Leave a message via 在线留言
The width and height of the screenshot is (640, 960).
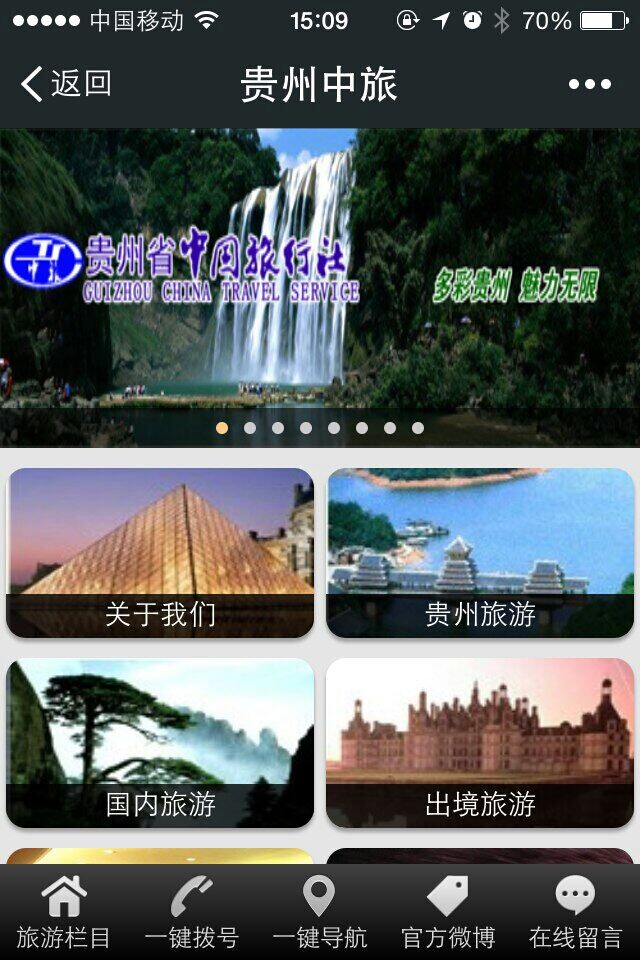pyautogui.click(x=576, y=912)
